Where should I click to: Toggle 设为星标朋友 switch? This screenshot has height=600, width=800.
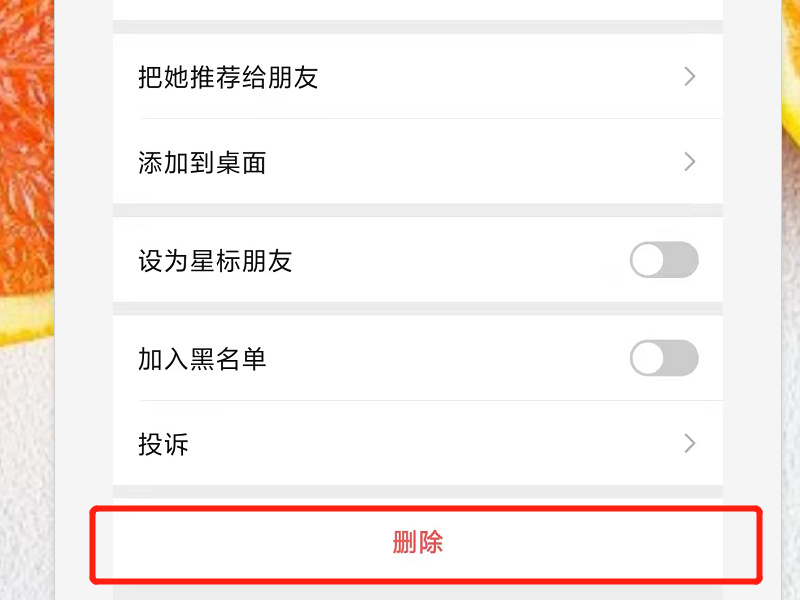pyautogui.click(x=663, y=261)
